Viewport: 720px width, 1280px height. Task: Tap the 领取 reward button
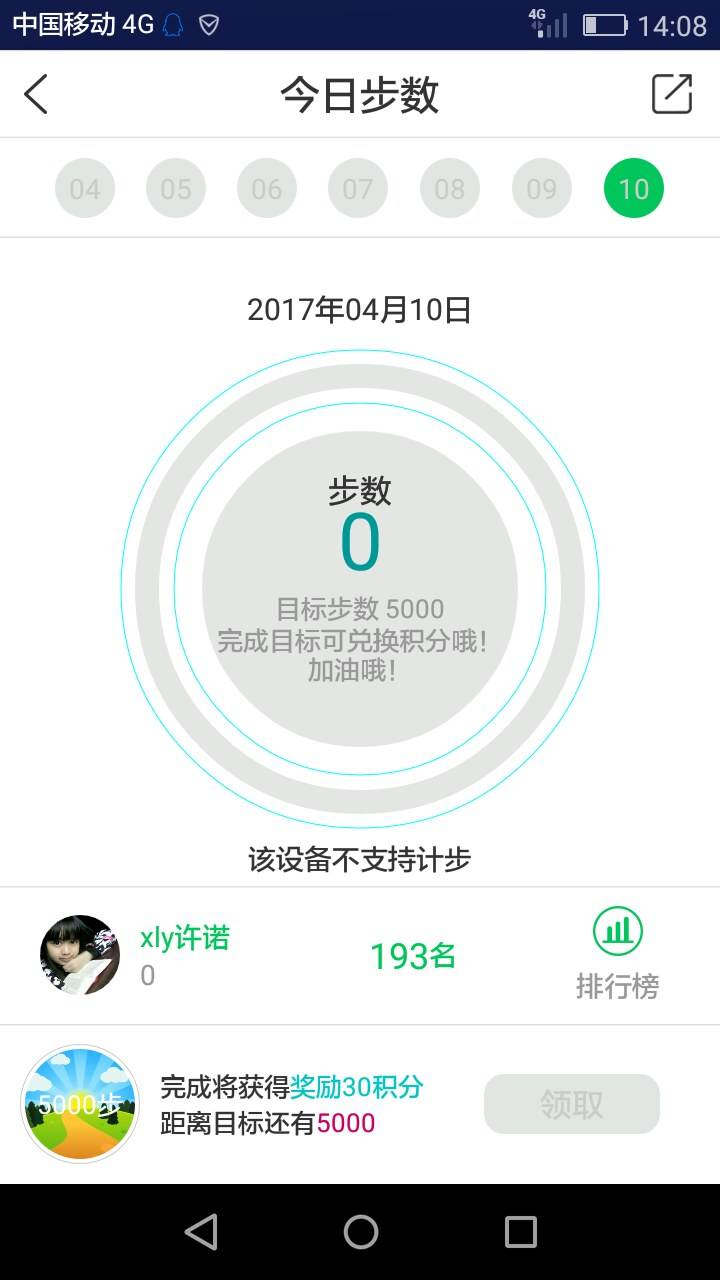[x=572, y=1104]
